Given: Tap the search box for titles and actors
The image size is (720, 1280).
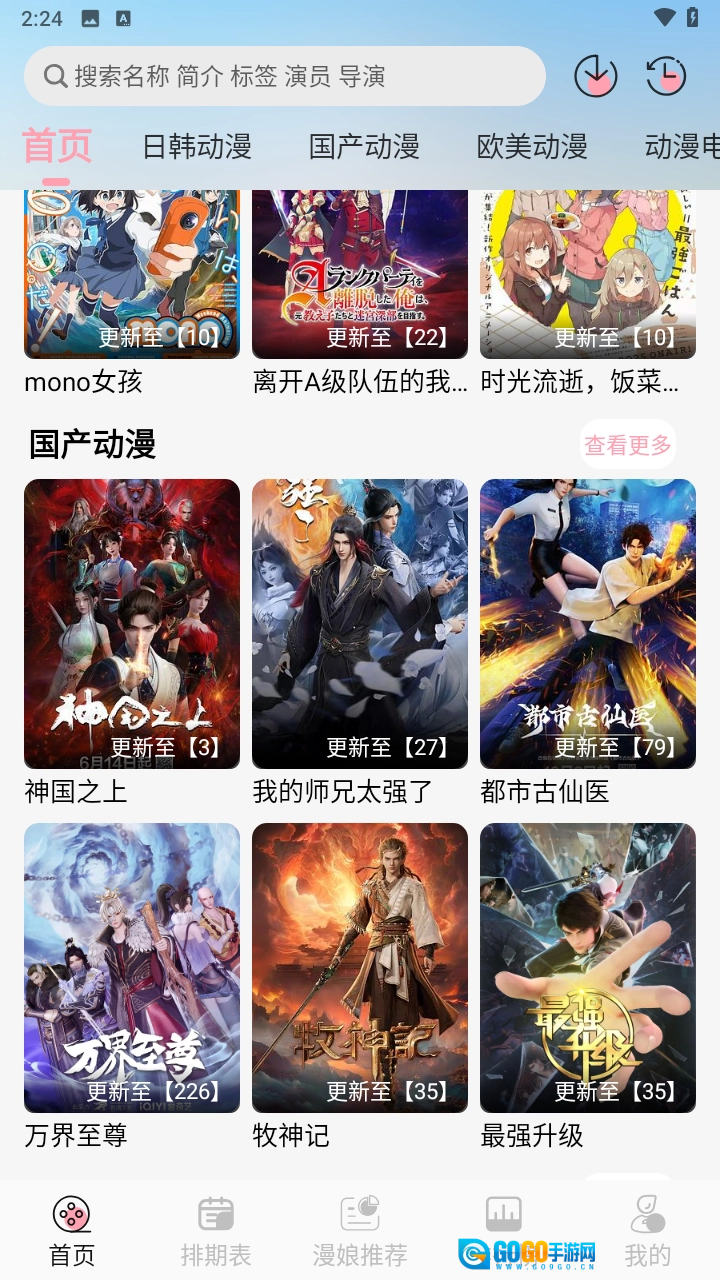Looking at the screenshot, I should point(285,76).
